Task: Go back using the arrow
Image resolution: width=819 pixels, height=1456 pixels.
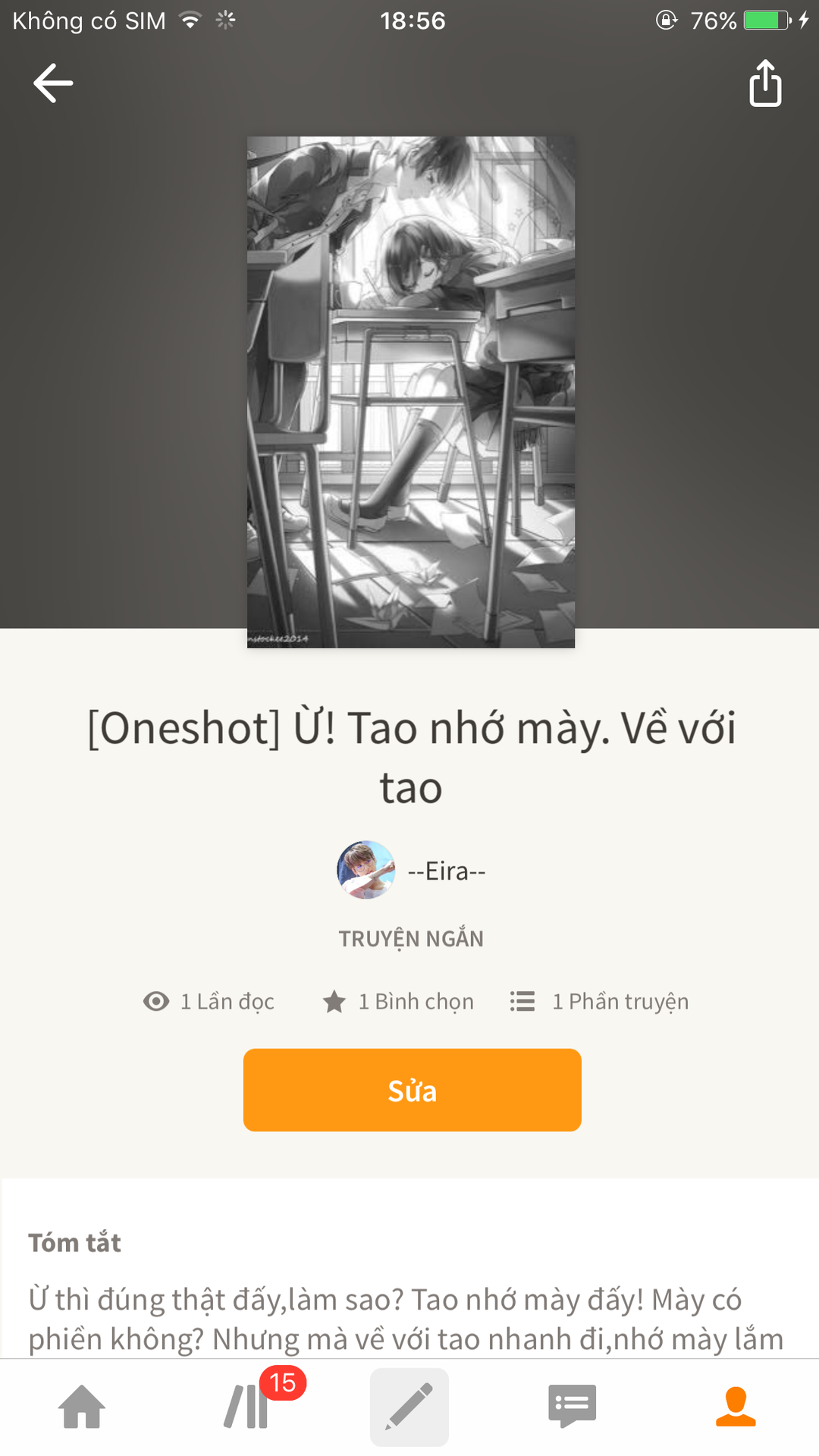Action: (x=53, y=83)
